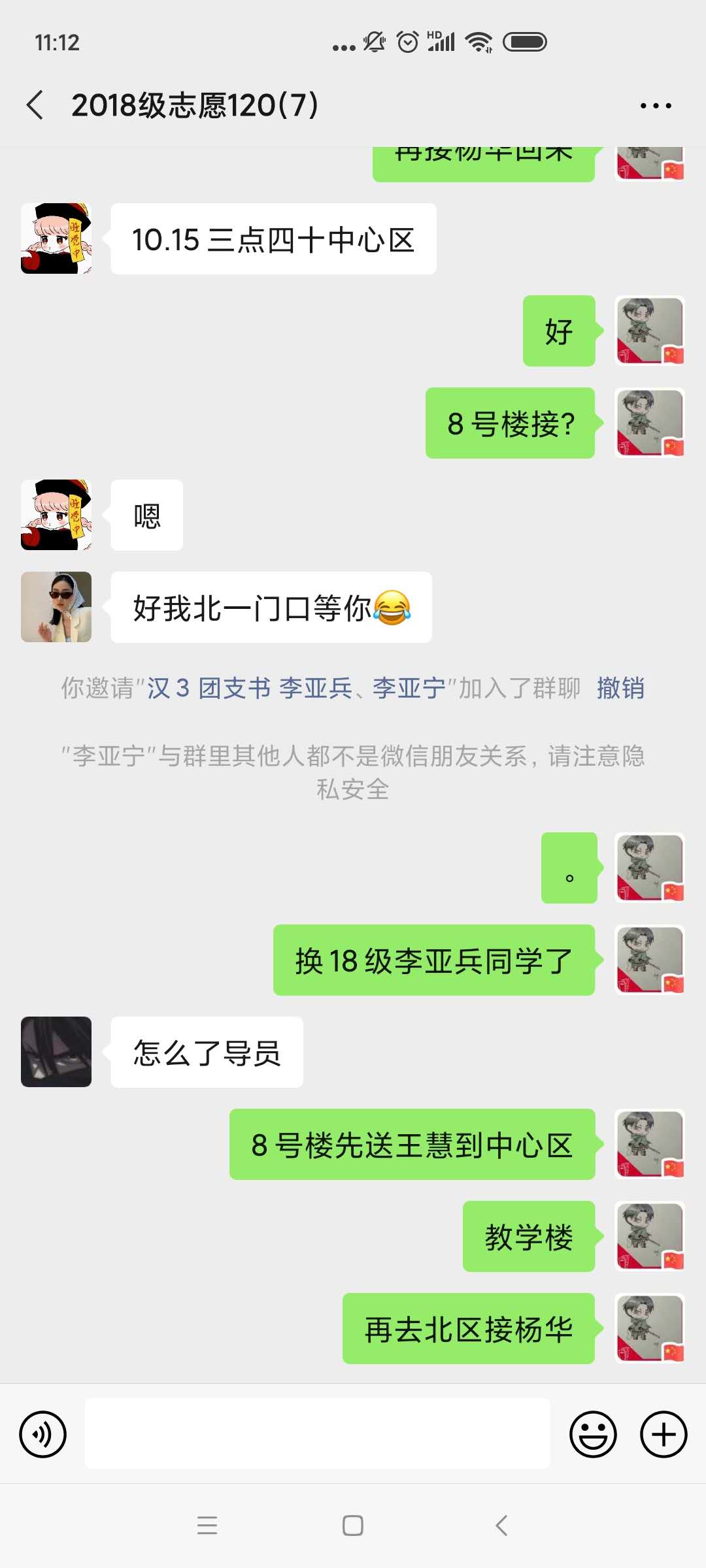Open 汉3 团支书 李亚兵 profile link
Image resolution: width=706 pixels, height=1568 pixels.
249,688
